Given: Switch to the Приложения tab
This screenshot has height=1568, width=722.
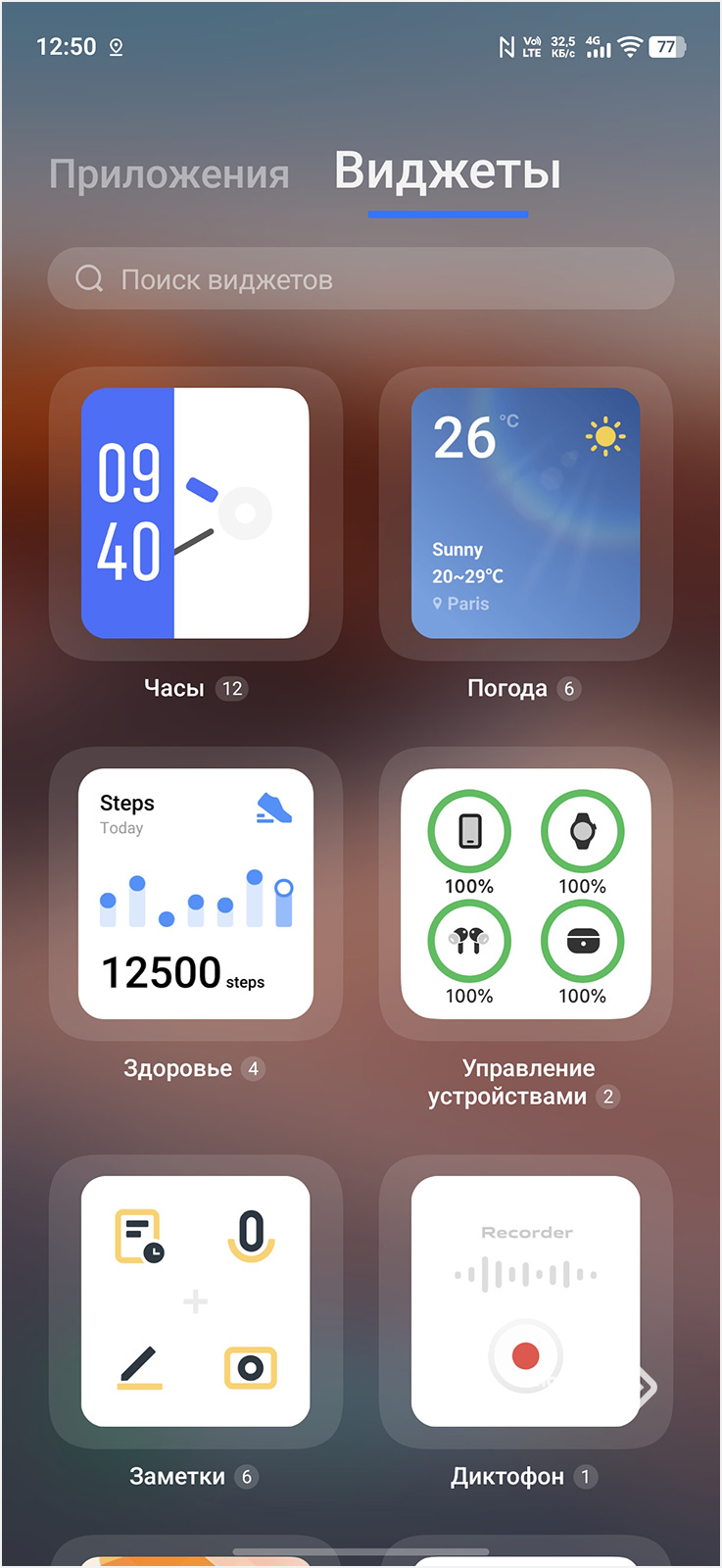Looking at the screenshot, I should (169, 174).
